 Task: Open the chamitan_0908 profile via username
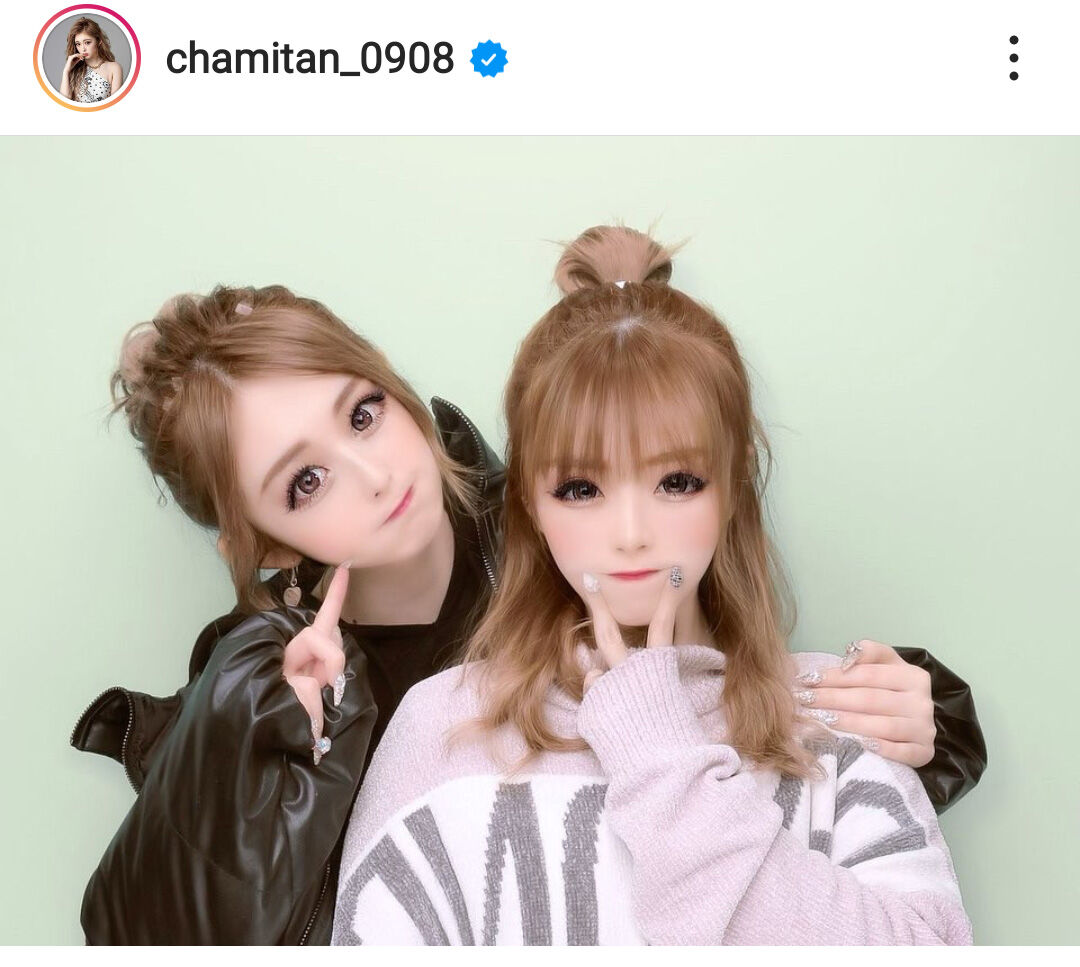tap(310, 60)
